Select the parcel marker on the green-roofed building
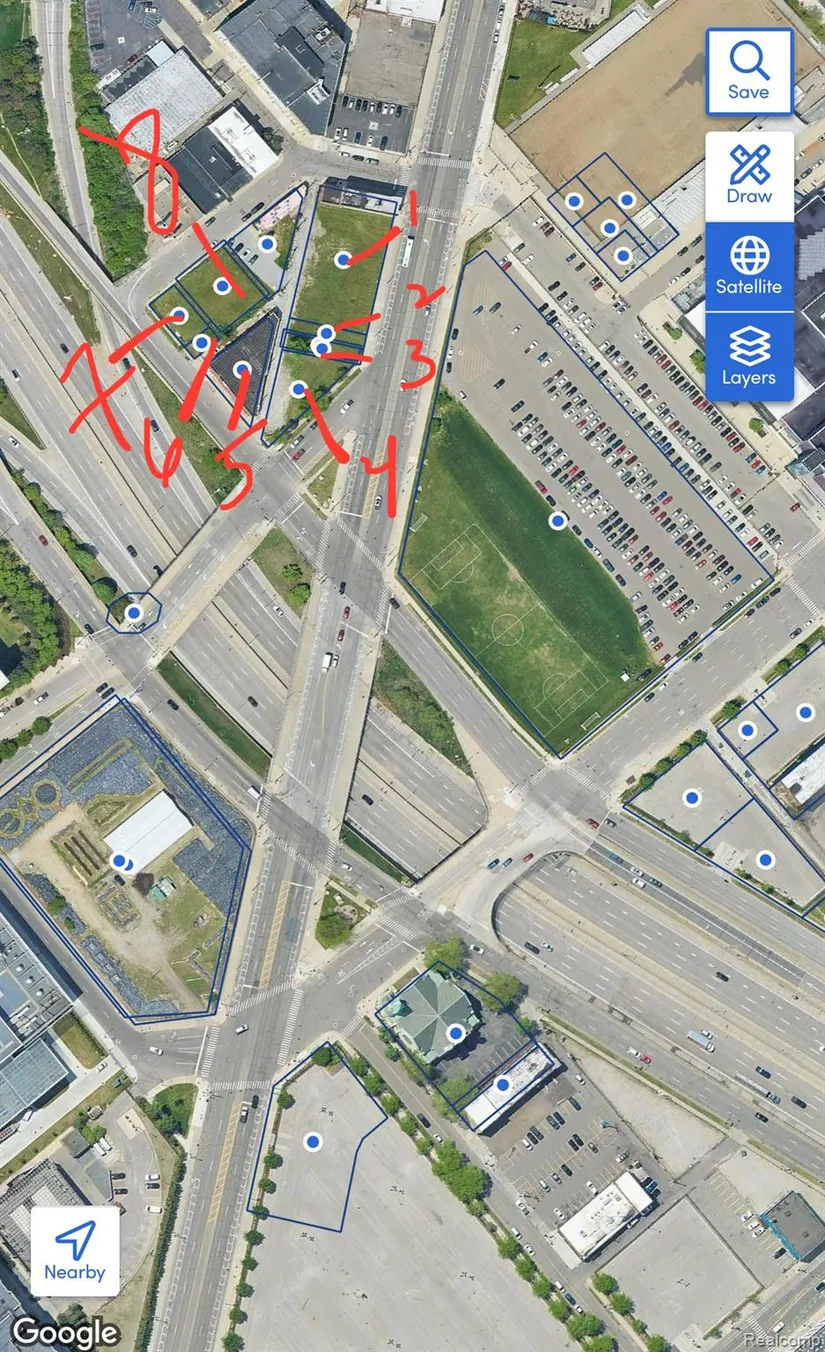 click(456, 1033)
